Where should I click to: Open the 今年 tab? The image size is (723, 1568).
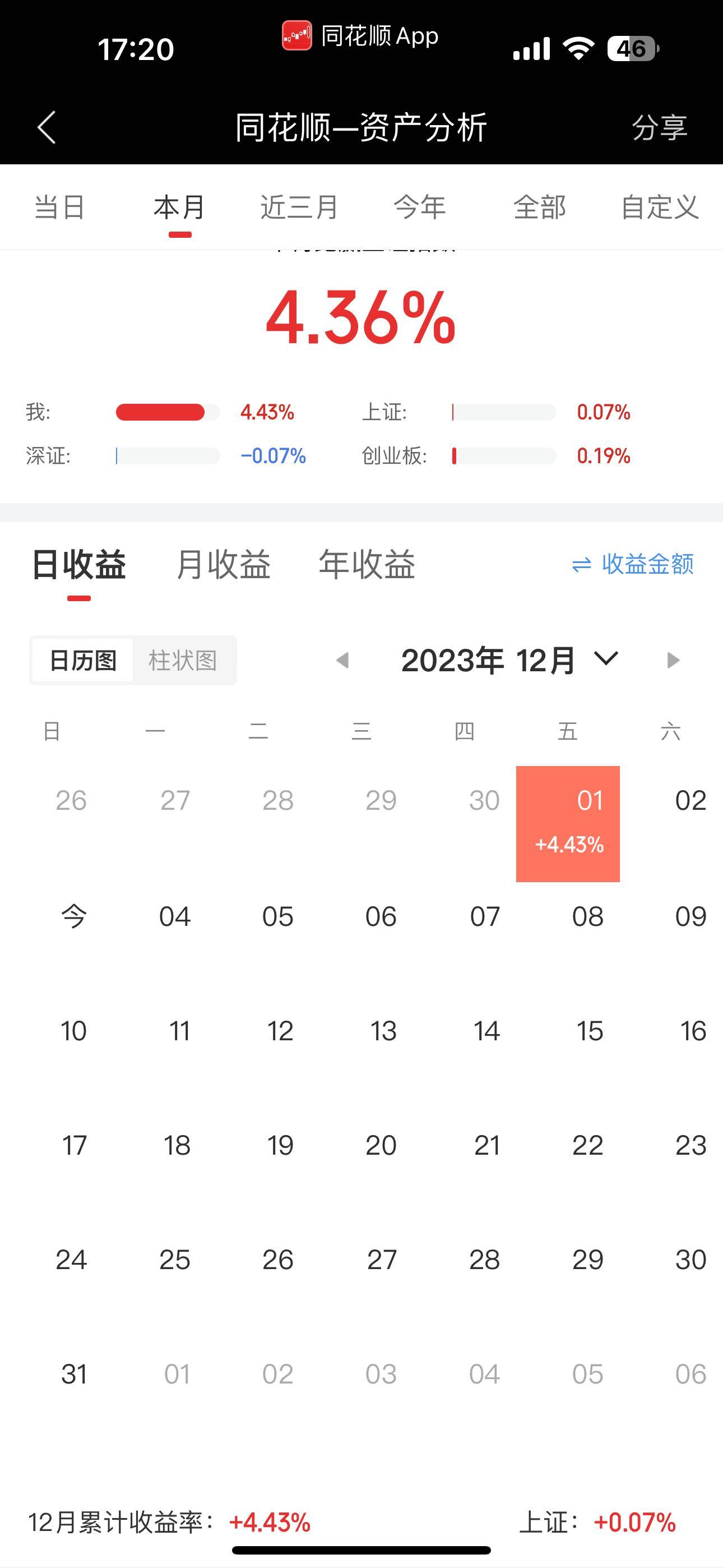click(419, 207)
